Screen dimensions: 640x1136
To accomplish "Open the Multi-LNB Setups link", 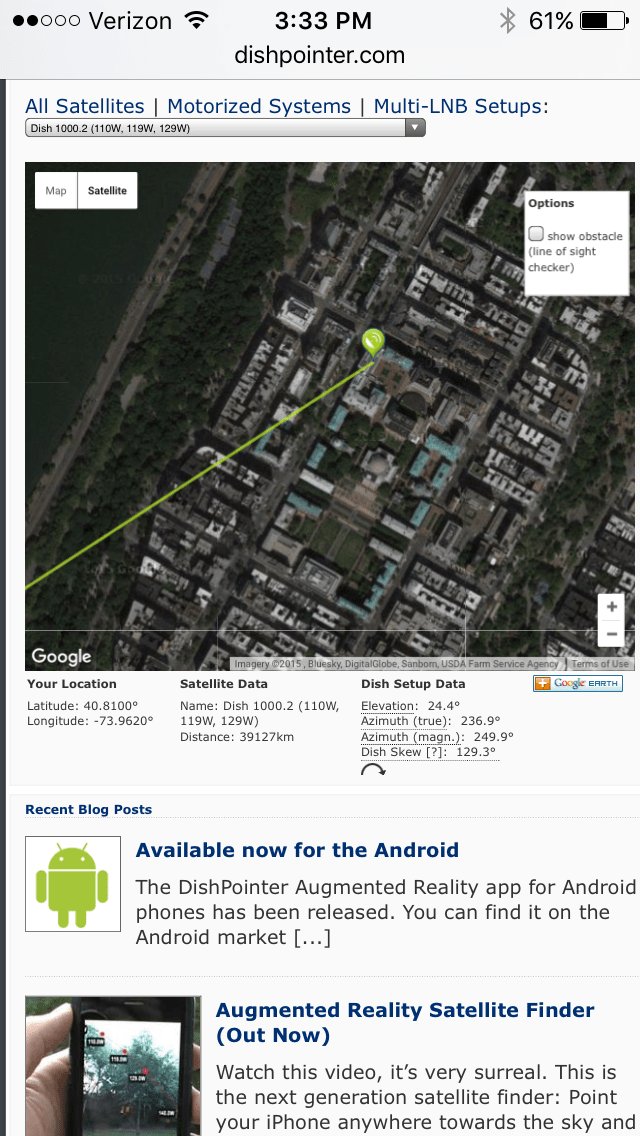I will (457, 106).
